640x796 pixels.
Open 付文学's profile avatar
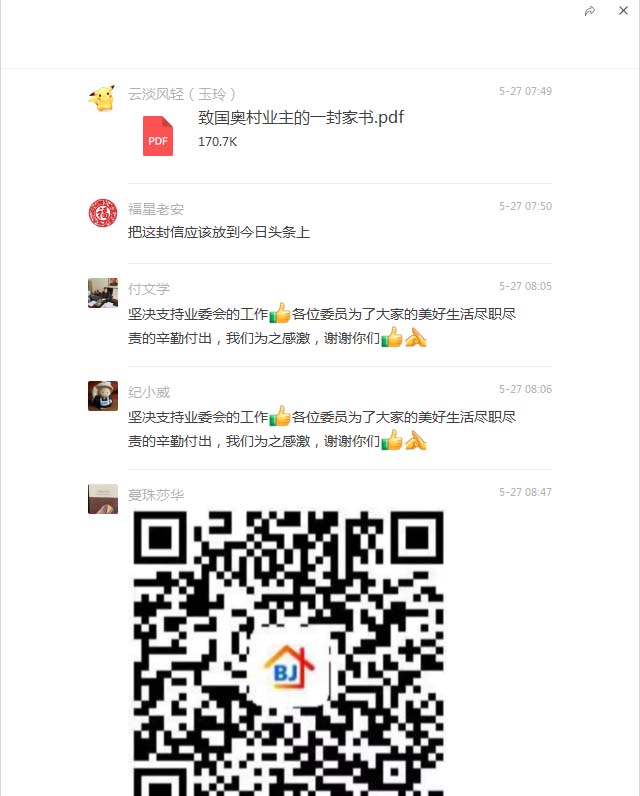102,293
